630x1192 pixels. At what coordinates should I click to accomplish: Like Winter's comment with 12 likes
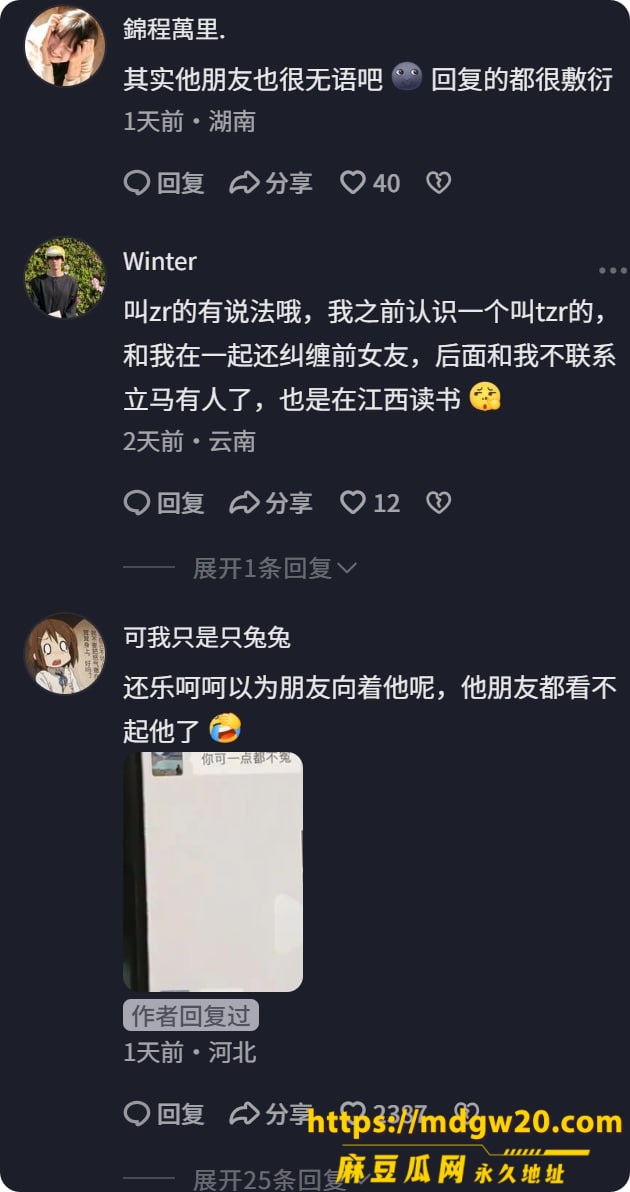(x=370, y=502)
